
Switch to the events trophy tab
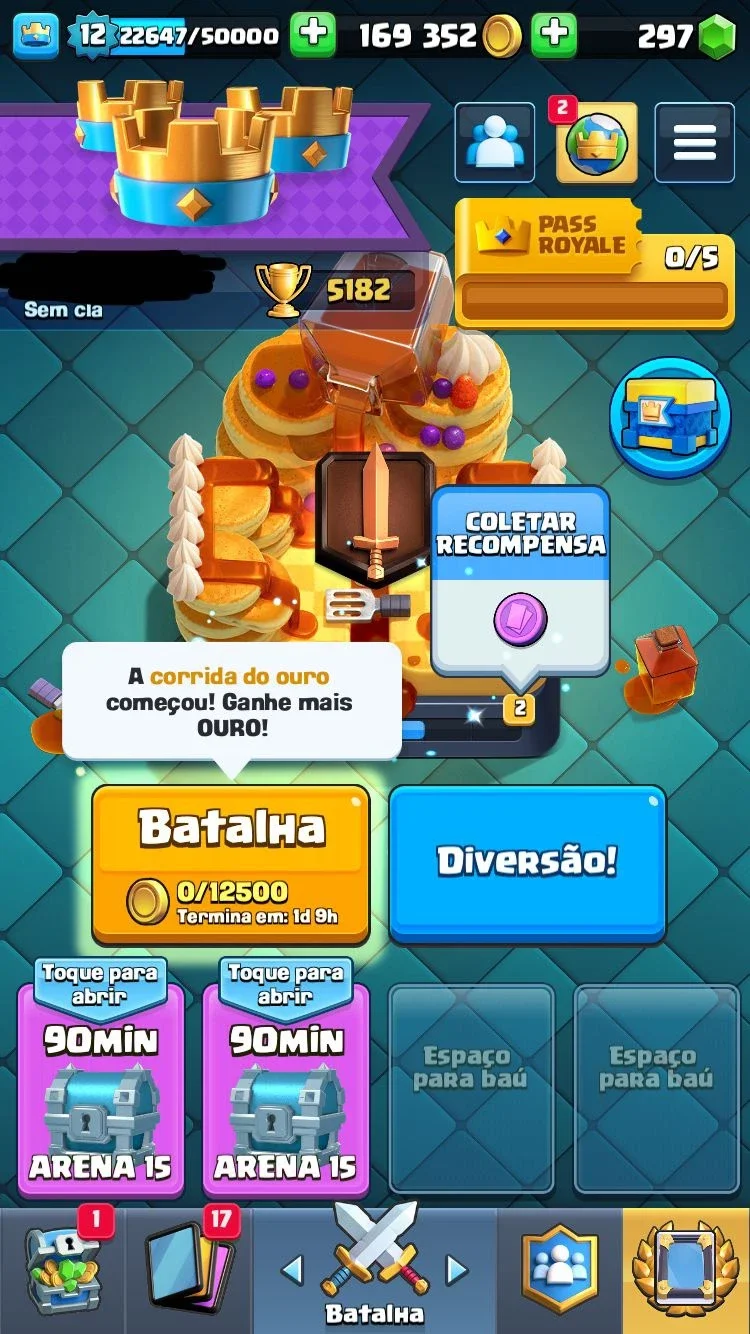[686, 1270]
